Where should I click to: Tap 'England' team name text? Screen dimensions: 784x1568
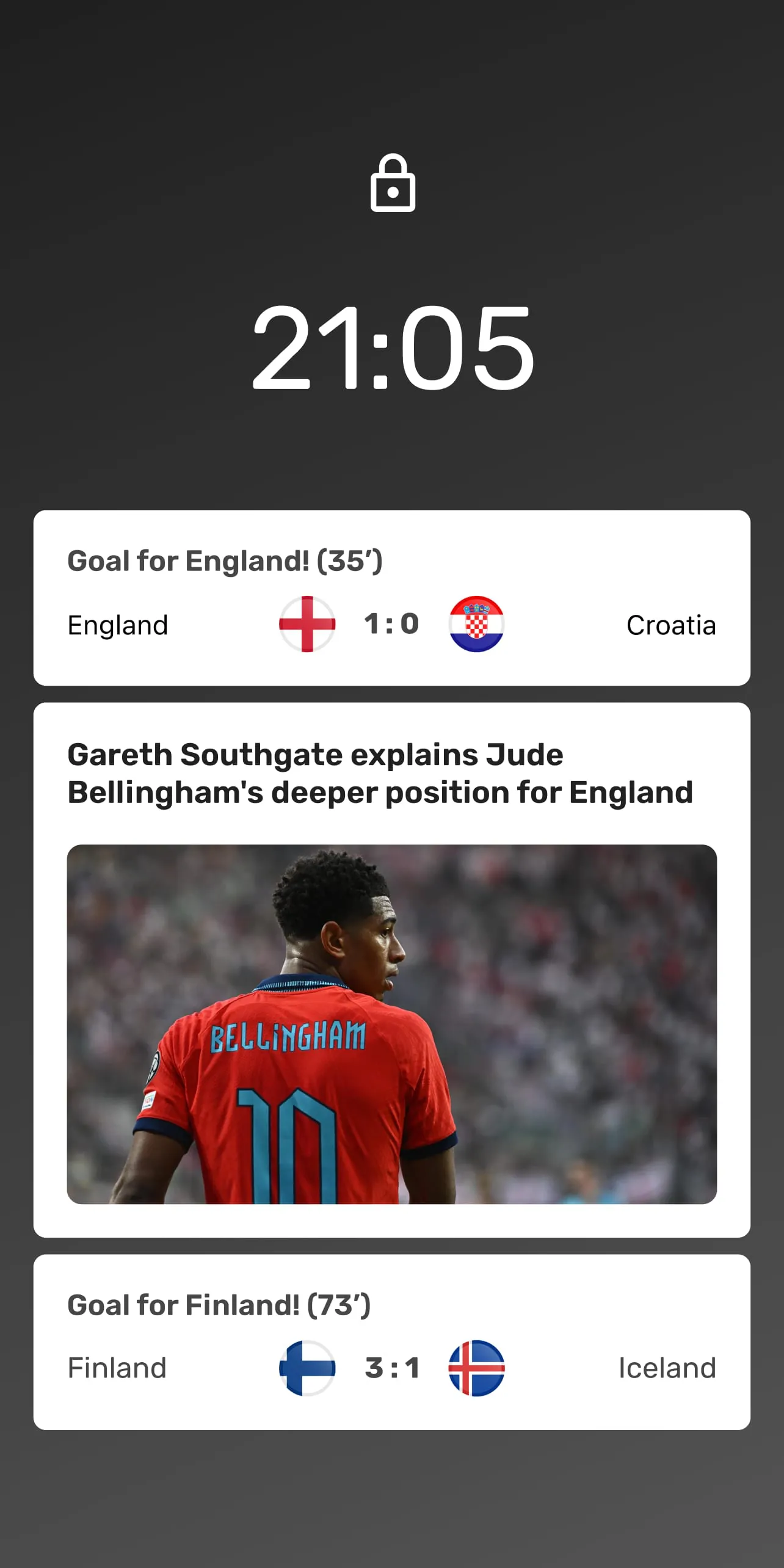click(118, 624)
